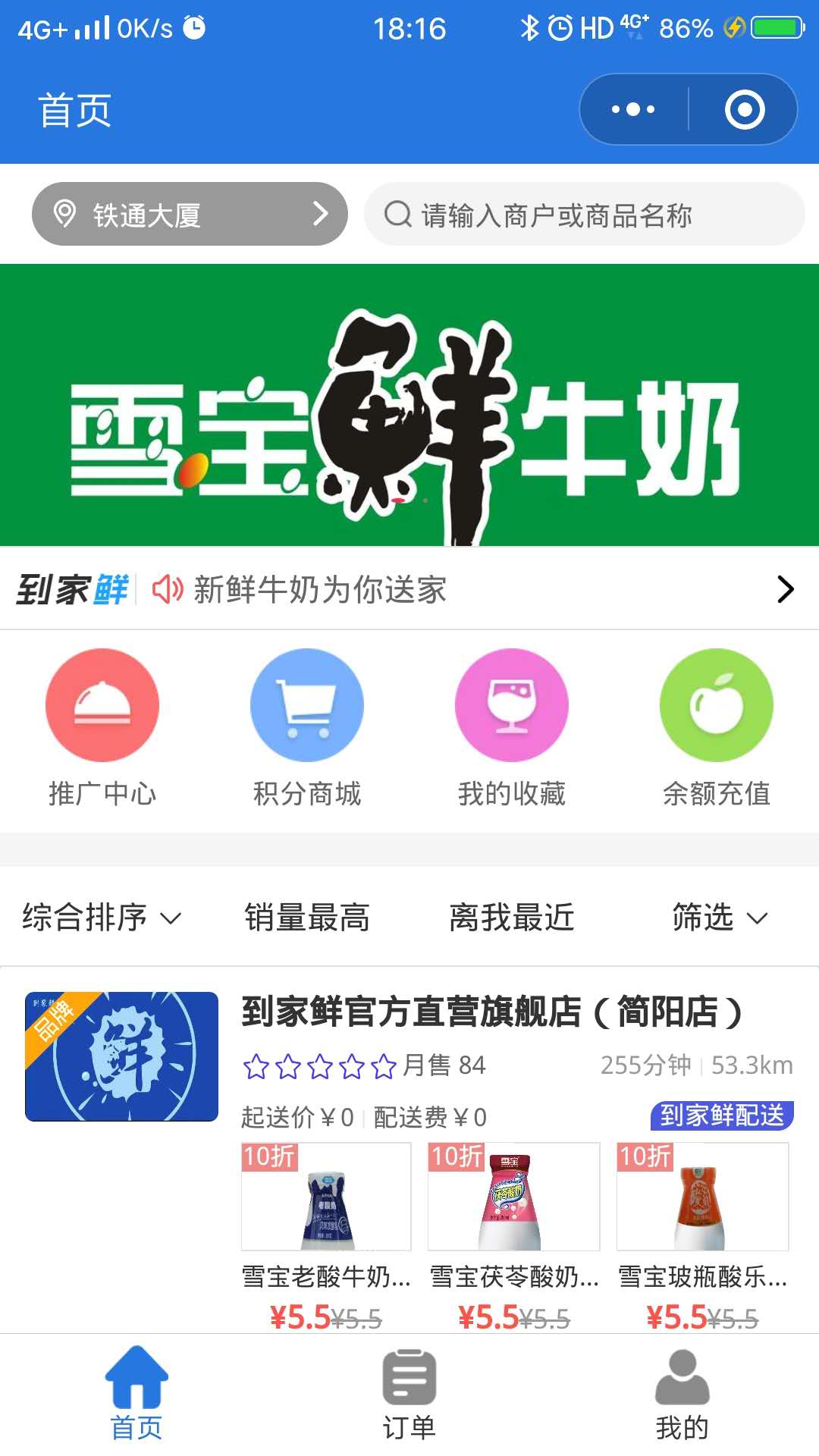Tap the search magnifier icon

pos(397,214)
